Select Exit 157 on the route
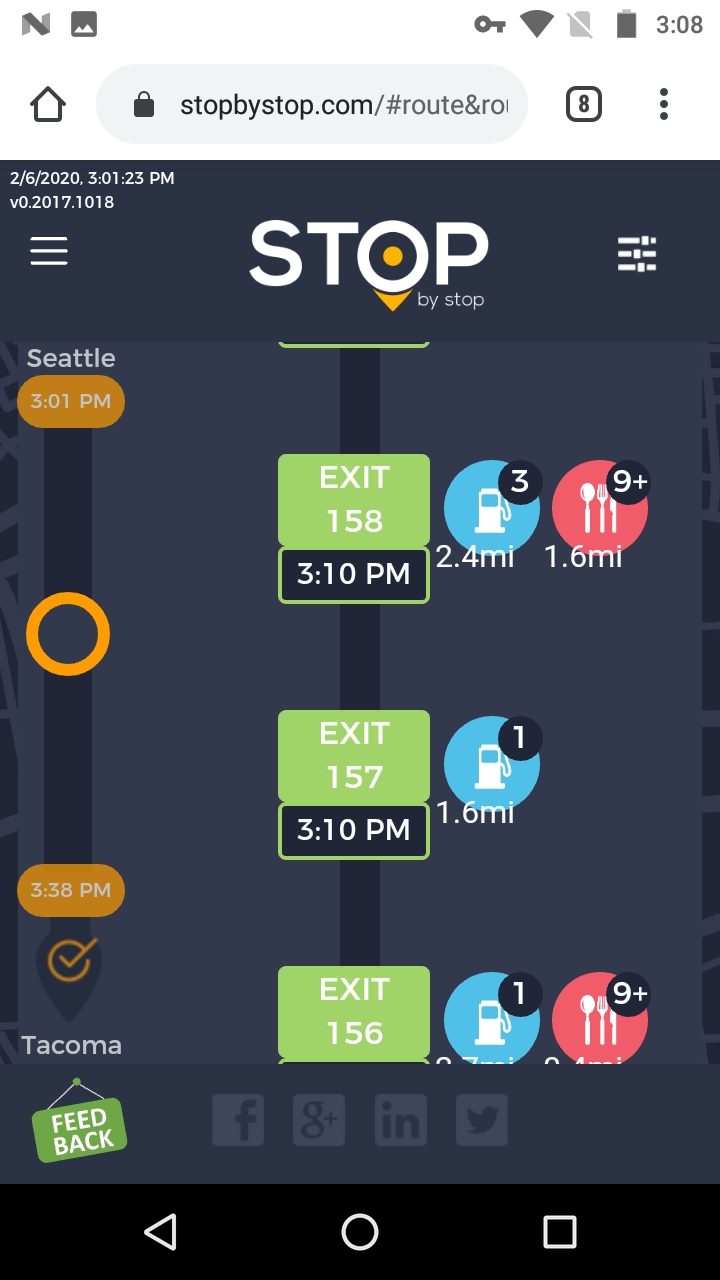 [354, 756]
